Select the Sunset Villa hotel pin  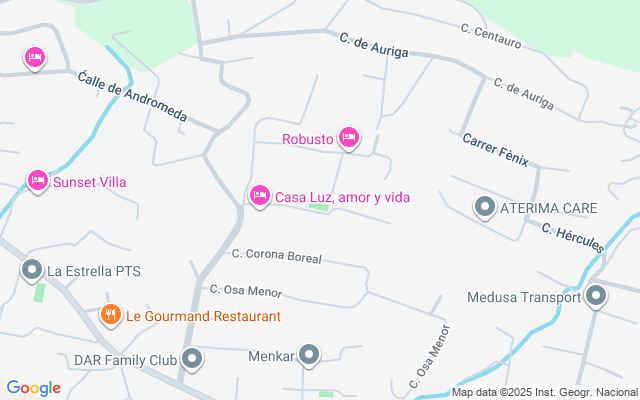(38, 181)
